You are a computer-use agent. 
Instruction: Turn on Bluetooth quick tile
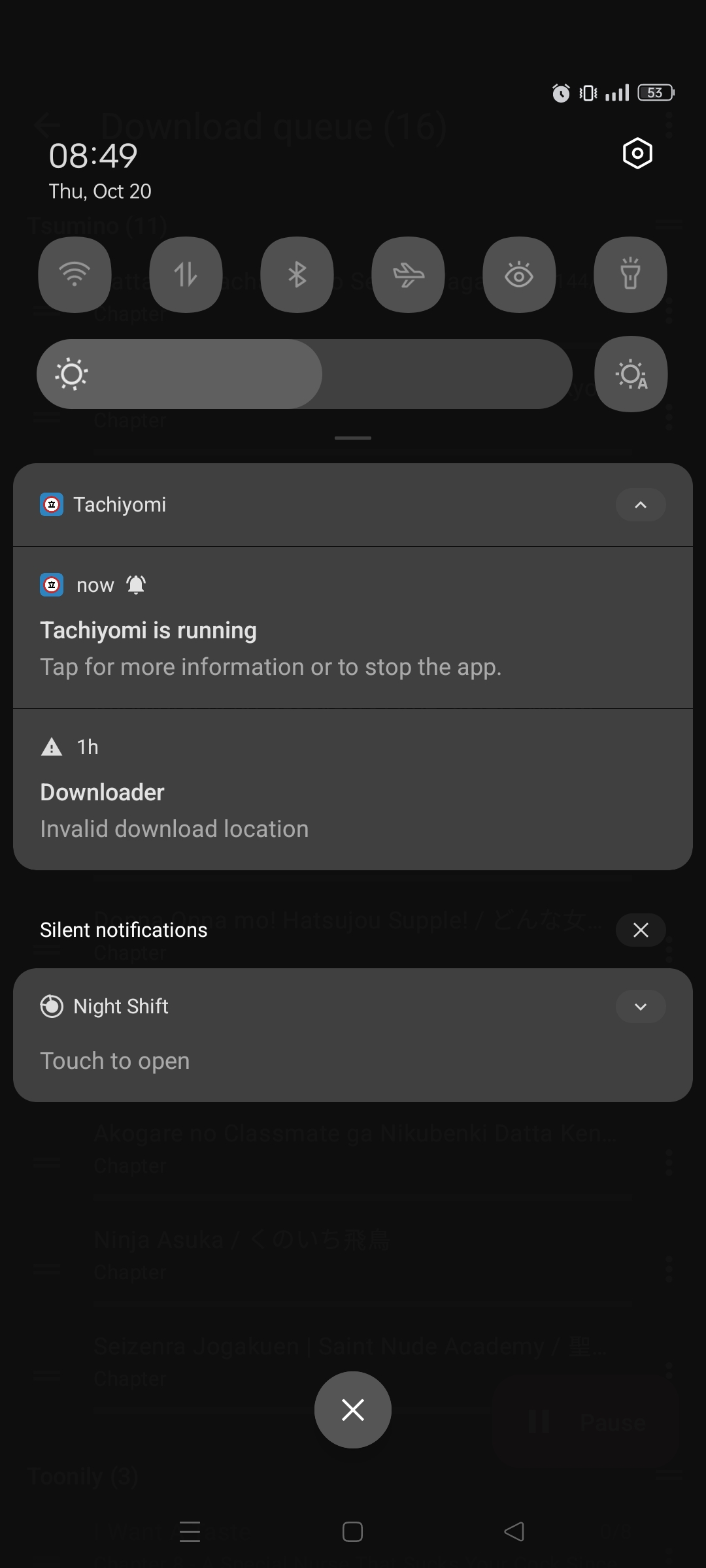point(297,274)
